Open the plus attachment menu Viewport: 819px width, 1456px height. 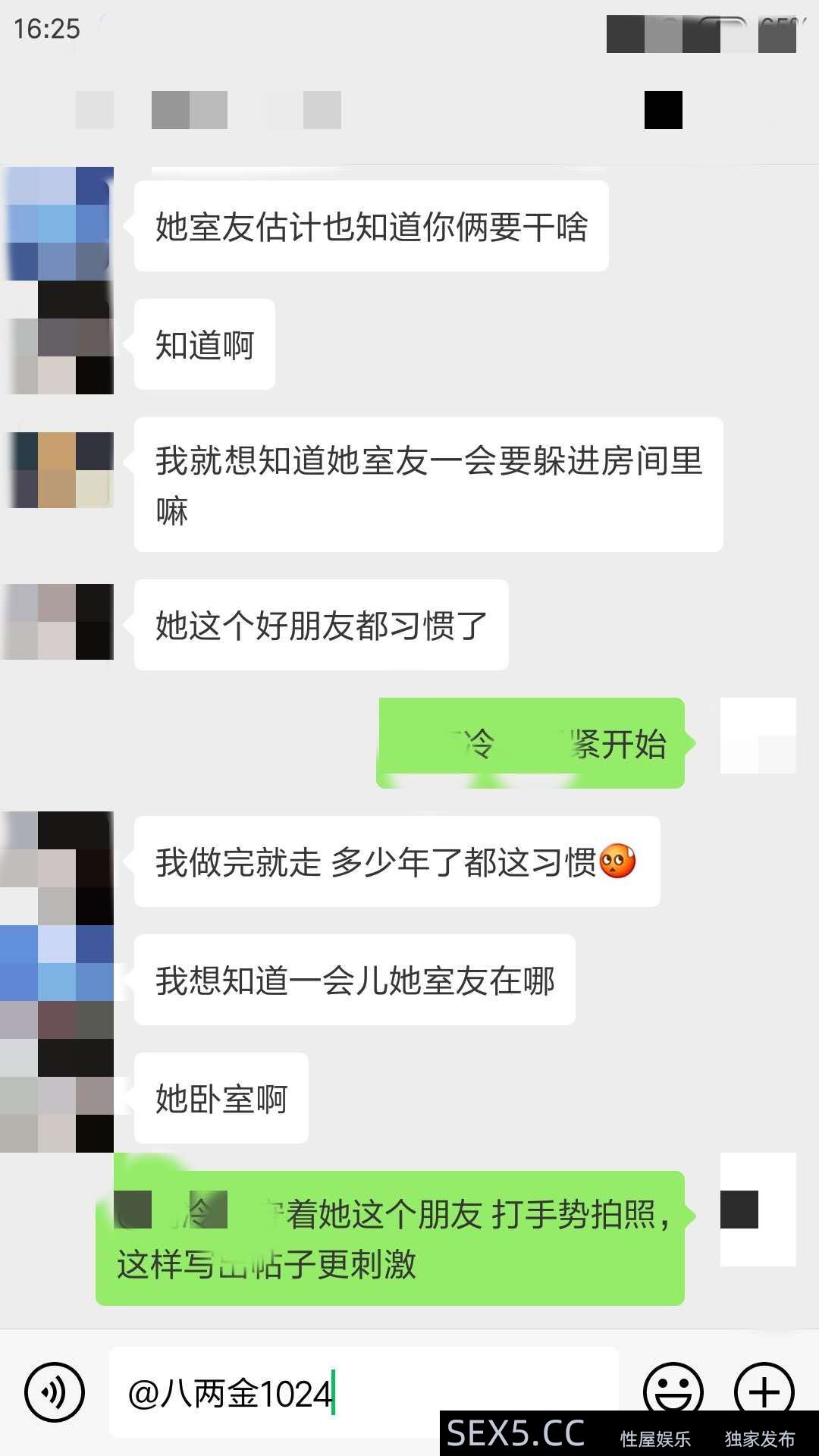point(764,1391)
